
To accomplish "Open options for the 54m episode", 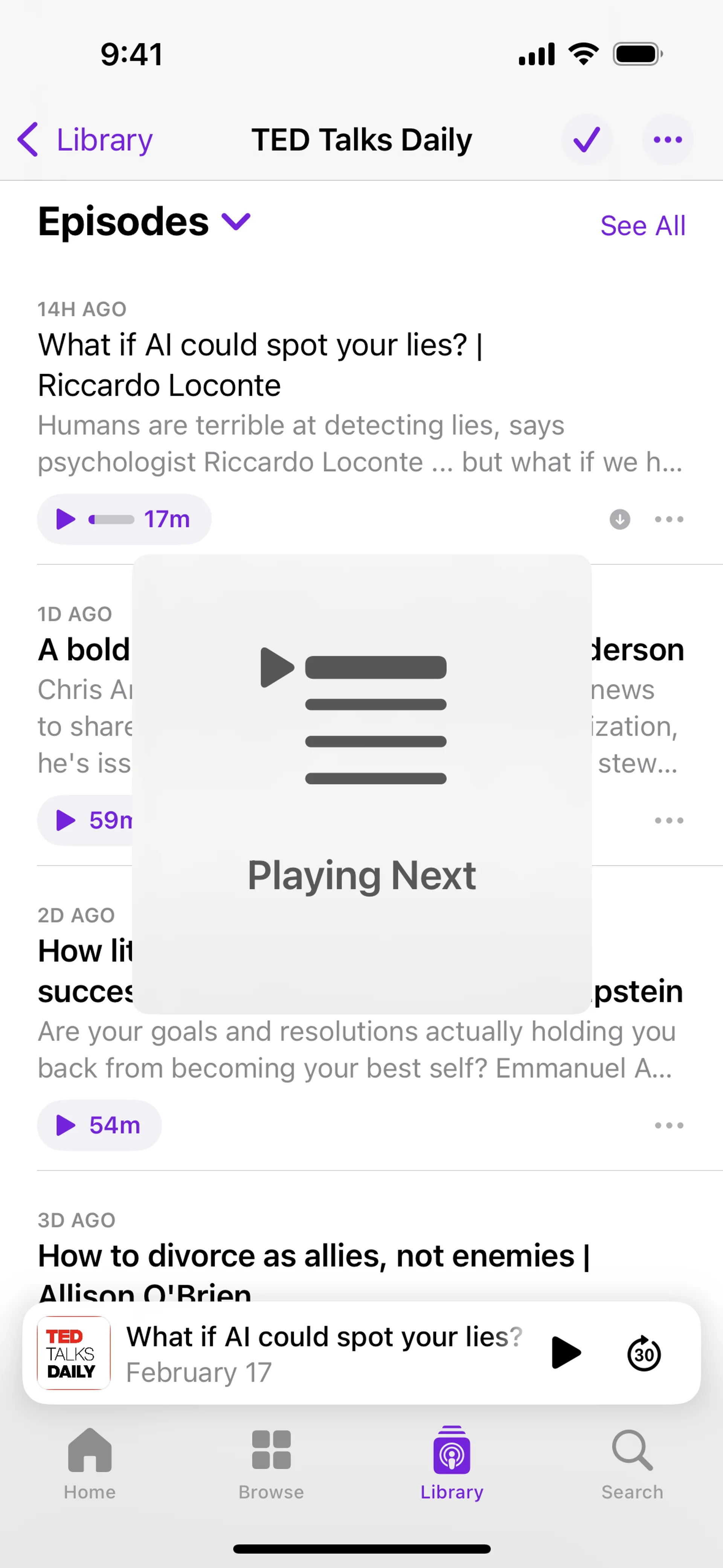I will [668, 1125].
